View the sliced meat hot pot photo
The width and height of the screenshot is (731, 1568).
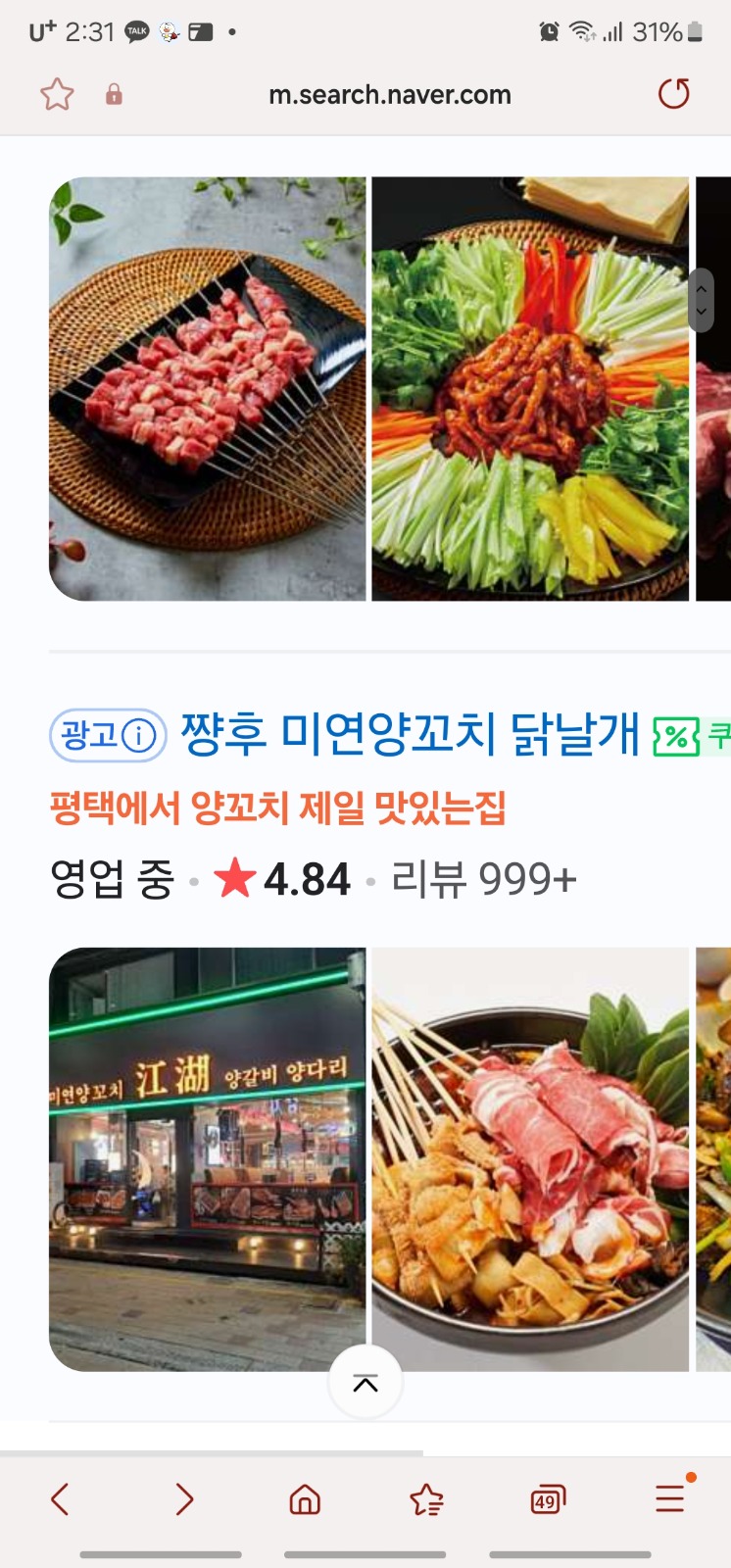pos(530,1159)
